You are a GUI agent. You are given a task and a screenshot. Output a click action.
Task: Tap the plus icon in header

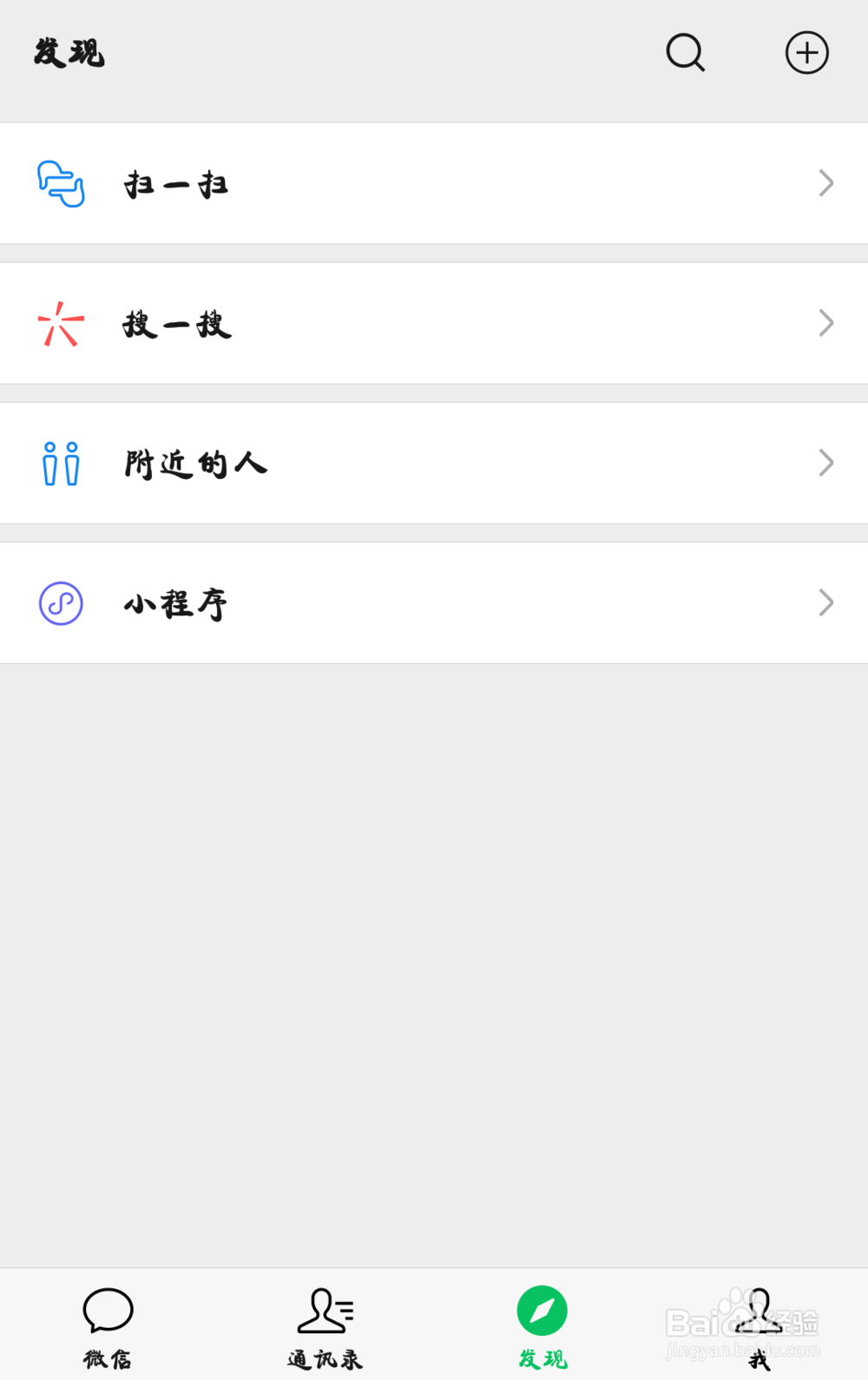tap(806, 53)
